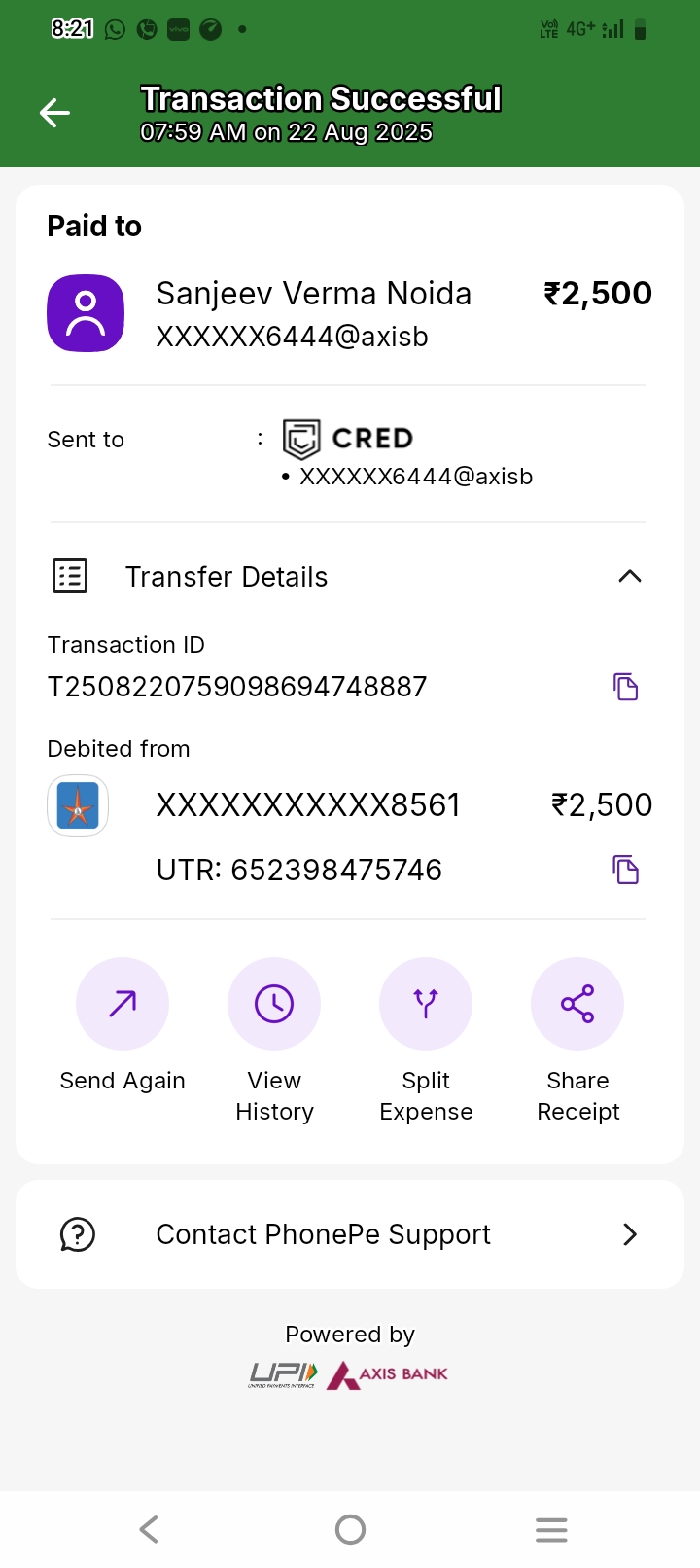Tap the system home button
The height and width of the screenshot is (1568, 700).
[x=350, y=1529]
